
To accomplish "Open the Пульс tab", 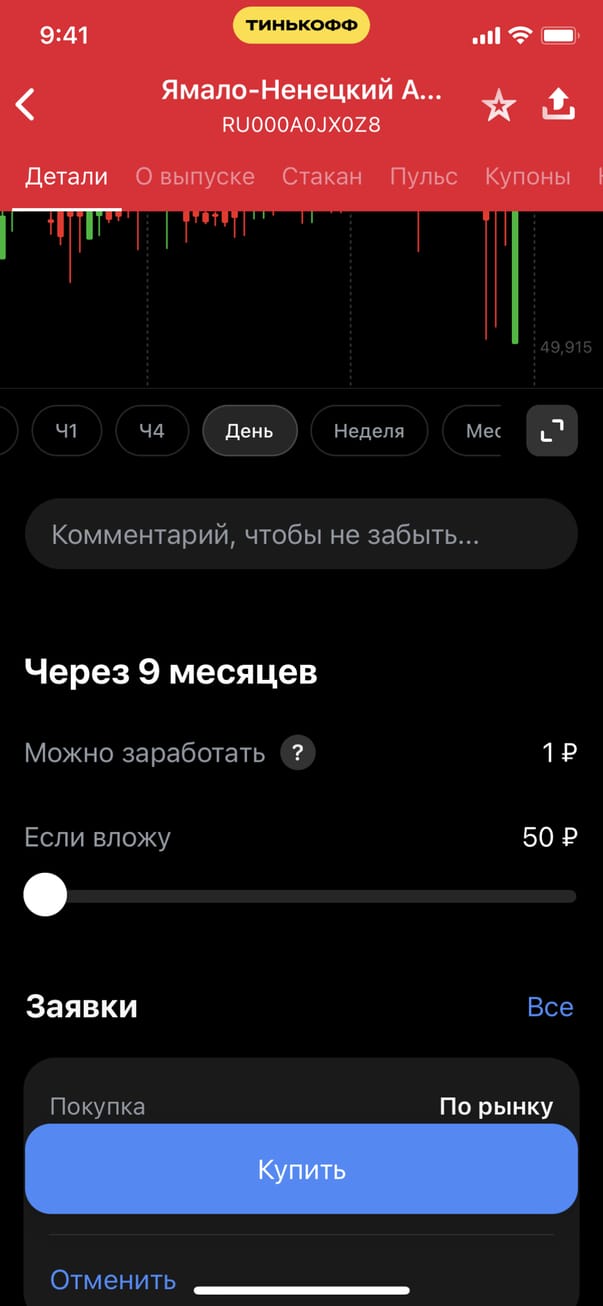I will click(424, 177).
